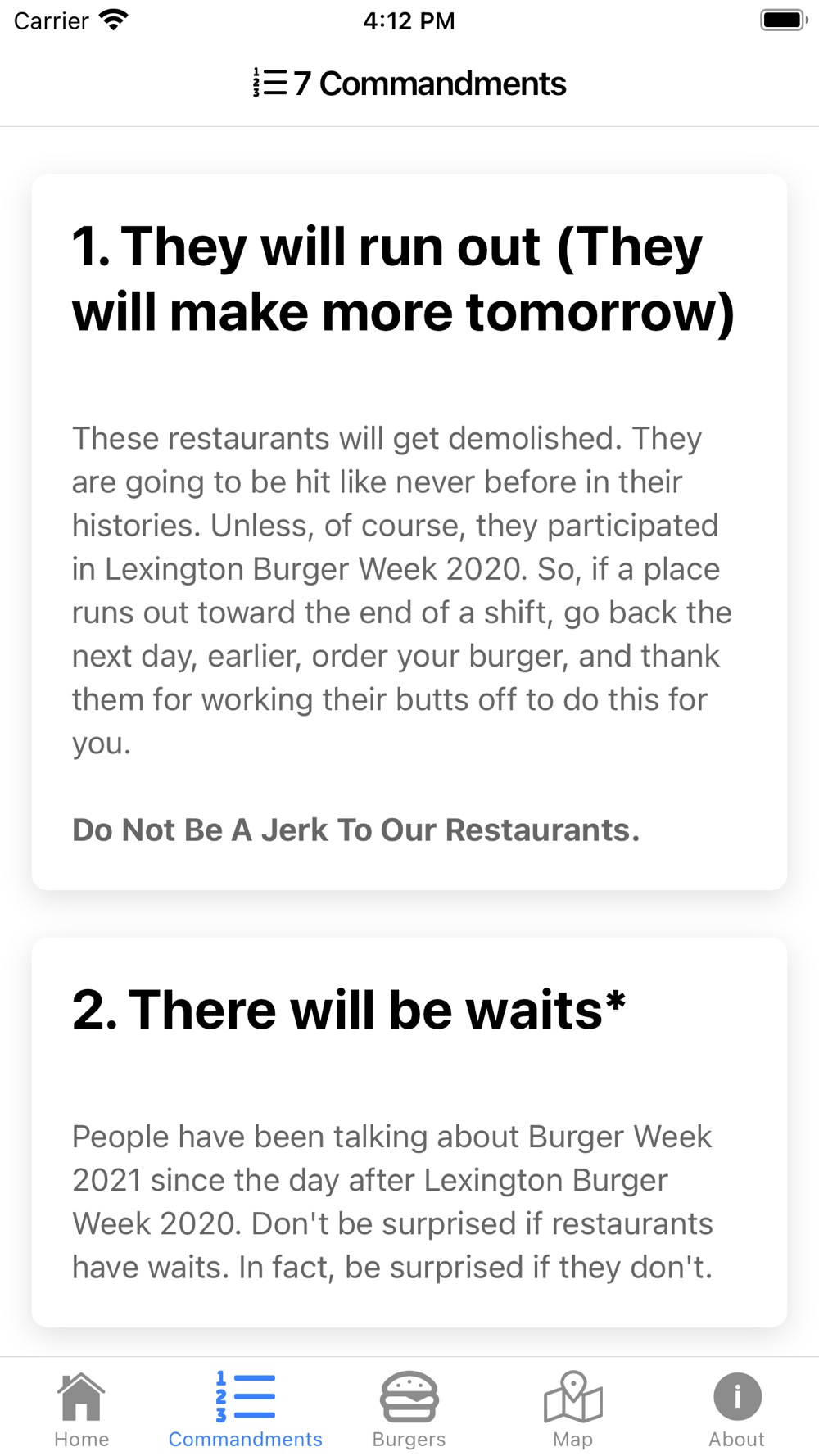Go to the Home tab

pos(82,1409)
